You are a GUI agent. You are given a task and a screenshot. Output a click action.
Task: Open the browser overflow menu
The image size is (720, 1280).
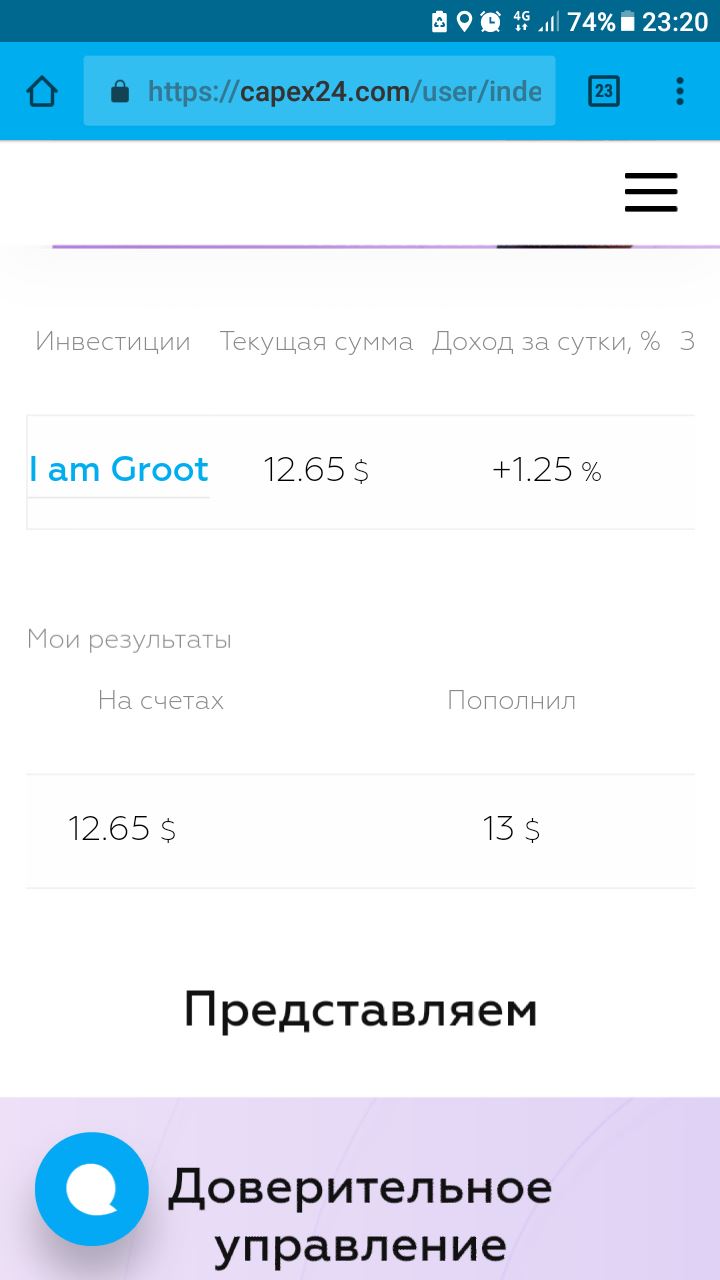point(680,92)
